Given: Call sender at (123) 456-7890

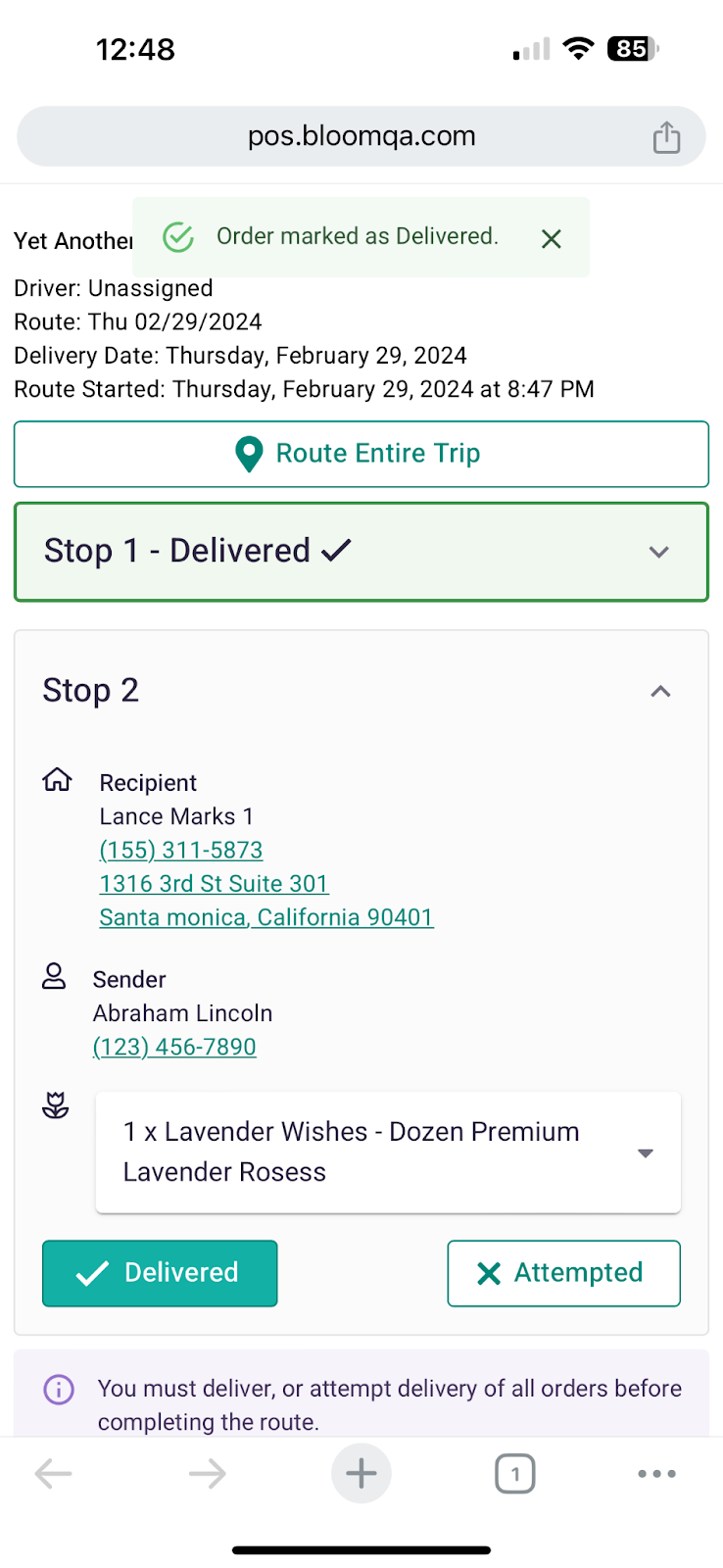Looking at the screenshot, I should (x=174, y=1047).
